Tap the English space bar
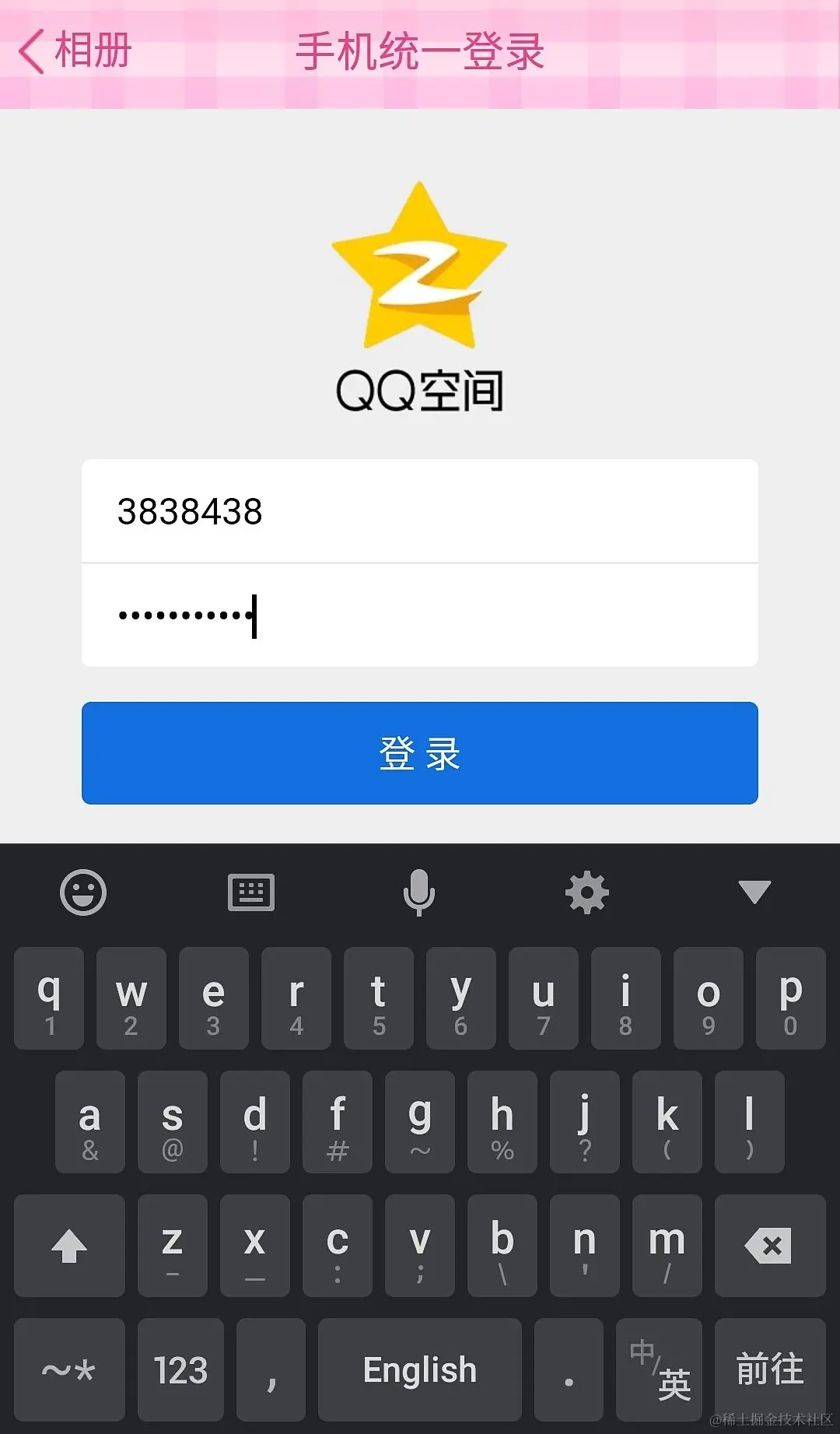 click(419, 1369)
